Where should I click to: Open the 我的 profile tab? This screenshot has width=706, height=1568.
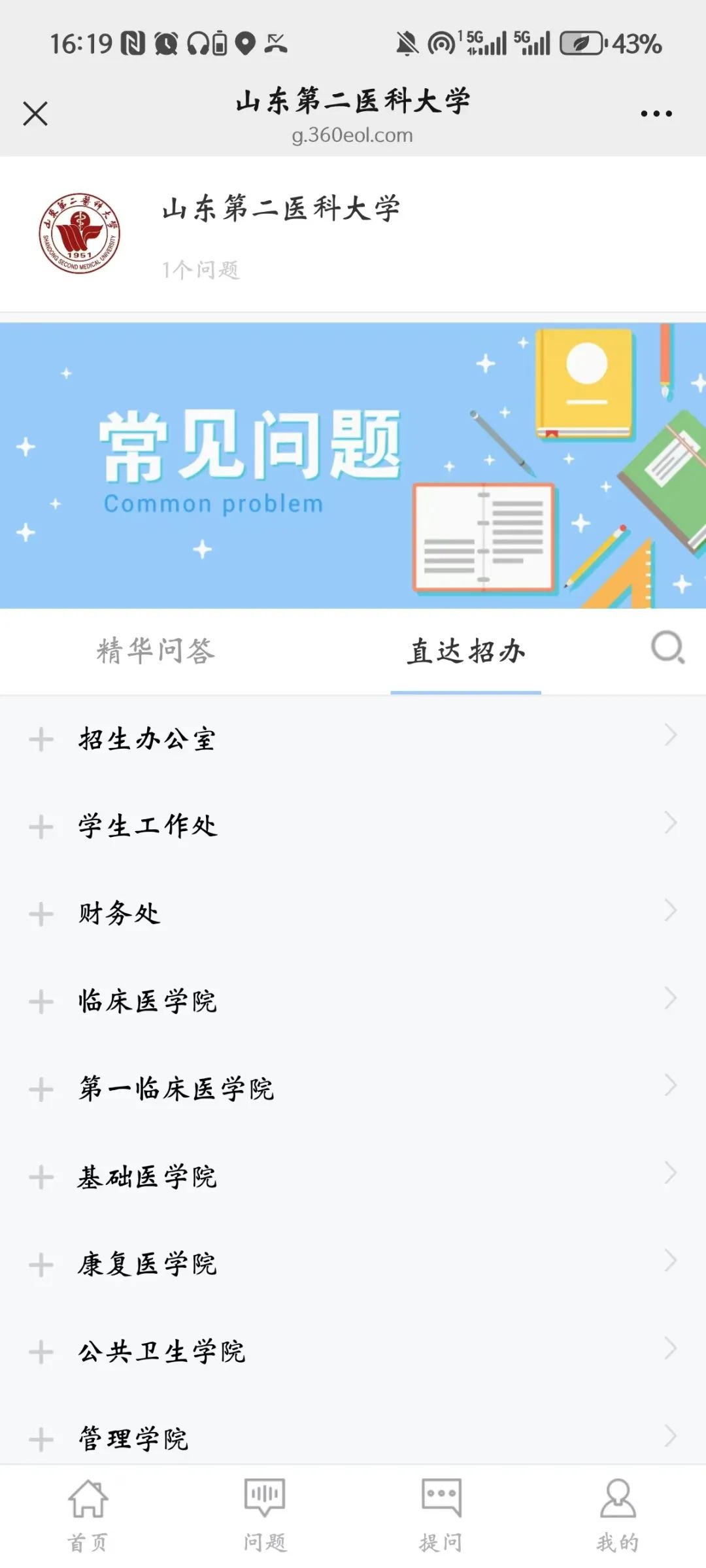click(x=618, y=1515)
